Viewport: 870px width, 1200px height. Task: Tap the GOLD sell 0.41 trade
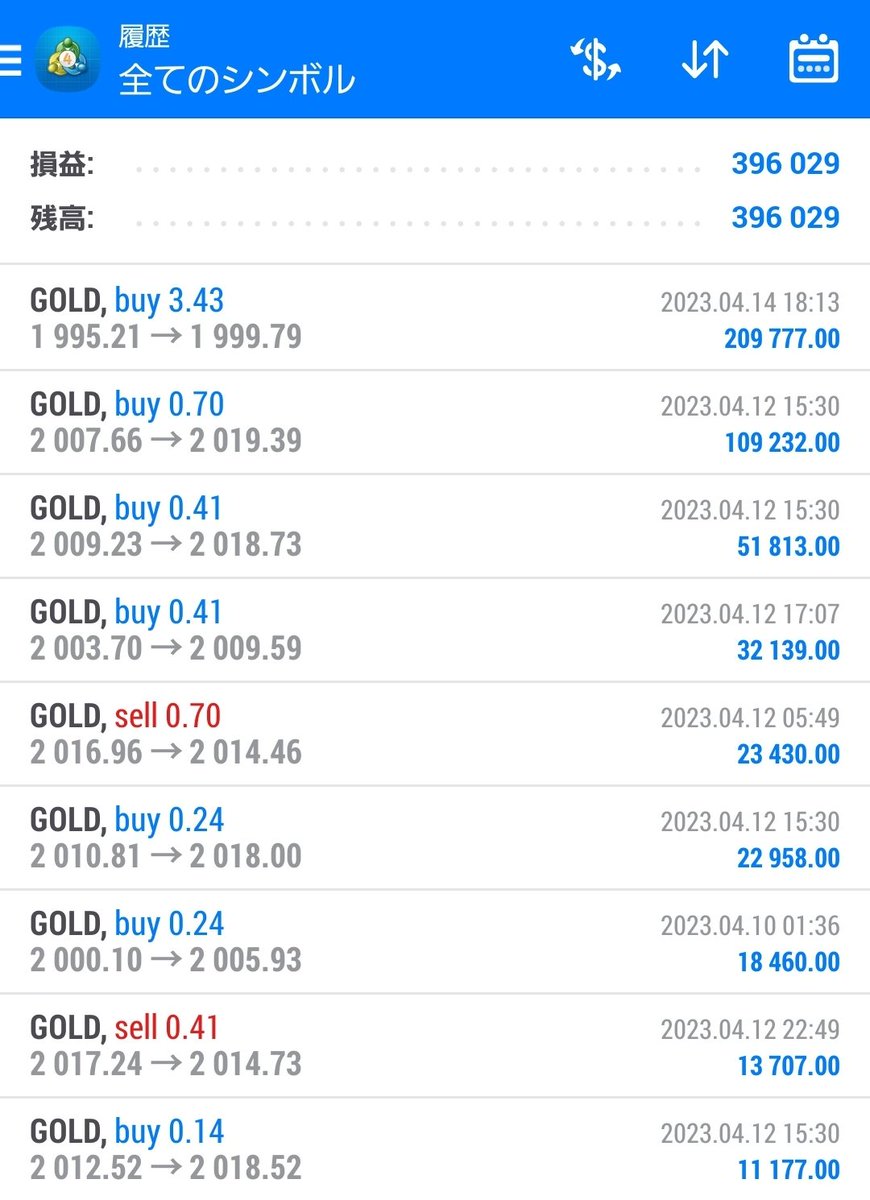435,1047
